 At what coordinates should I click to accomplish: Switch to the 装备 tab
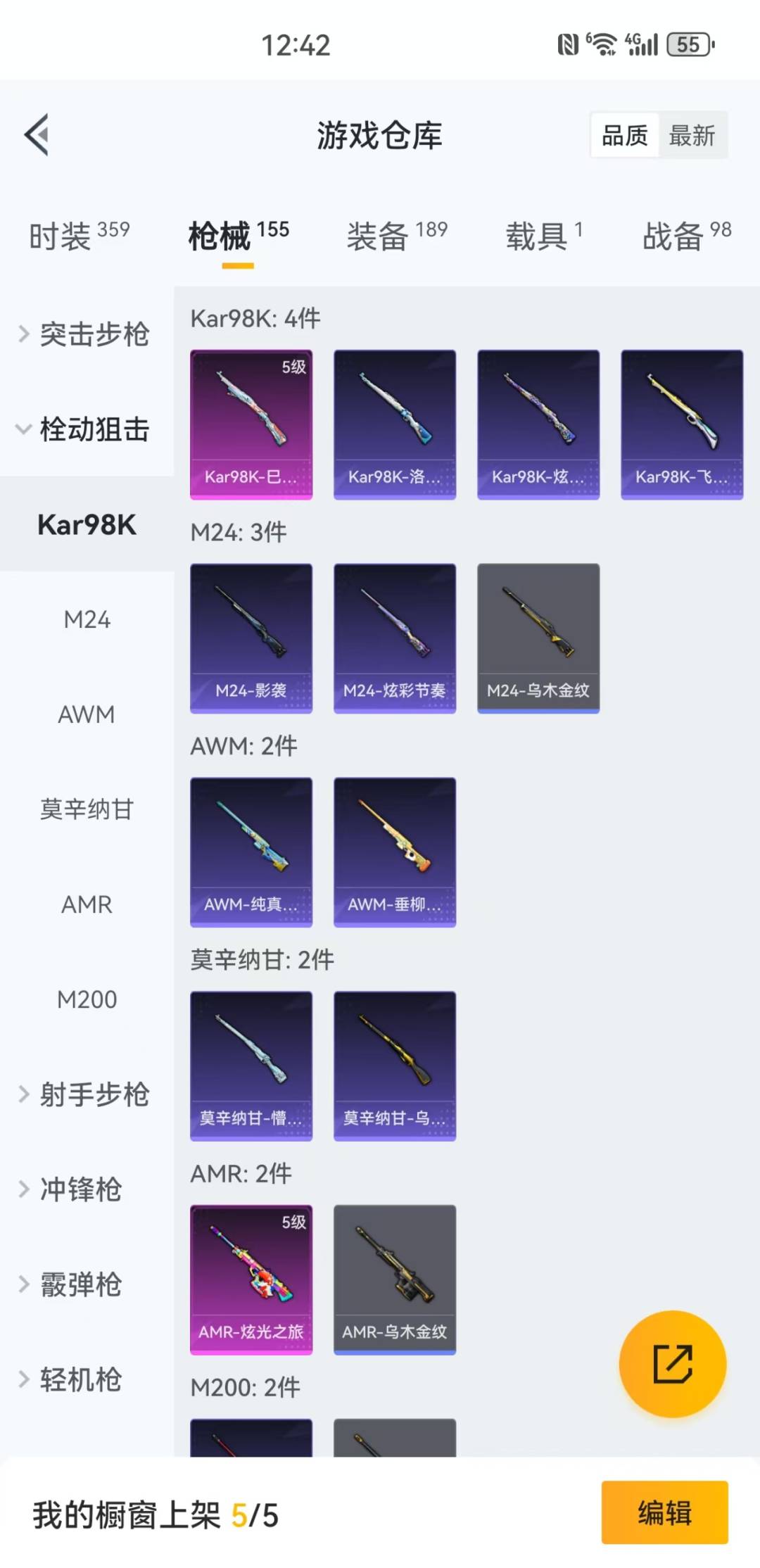pos(396,236)
